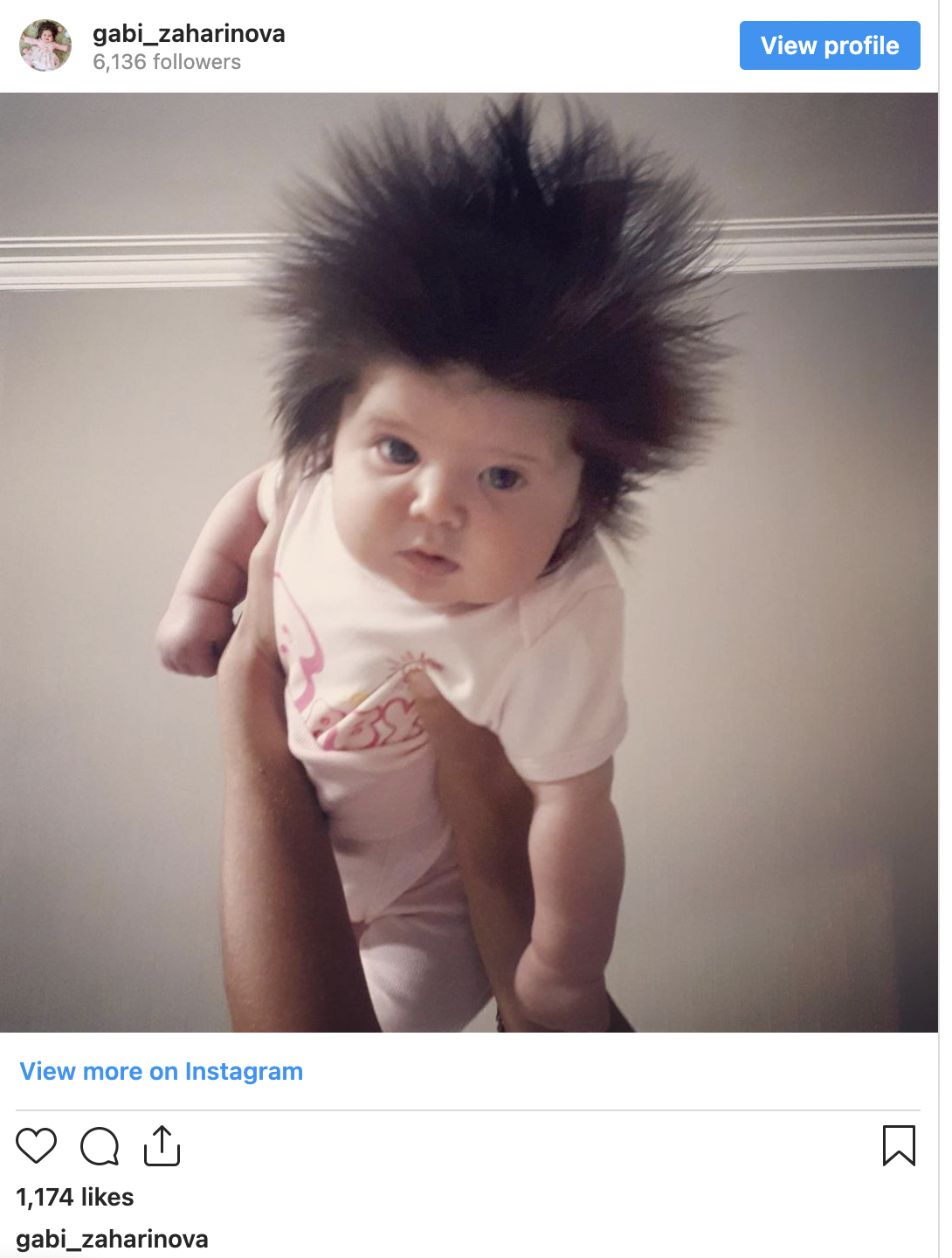Open the gabi_zaharinova username in the header

[189, 33]
